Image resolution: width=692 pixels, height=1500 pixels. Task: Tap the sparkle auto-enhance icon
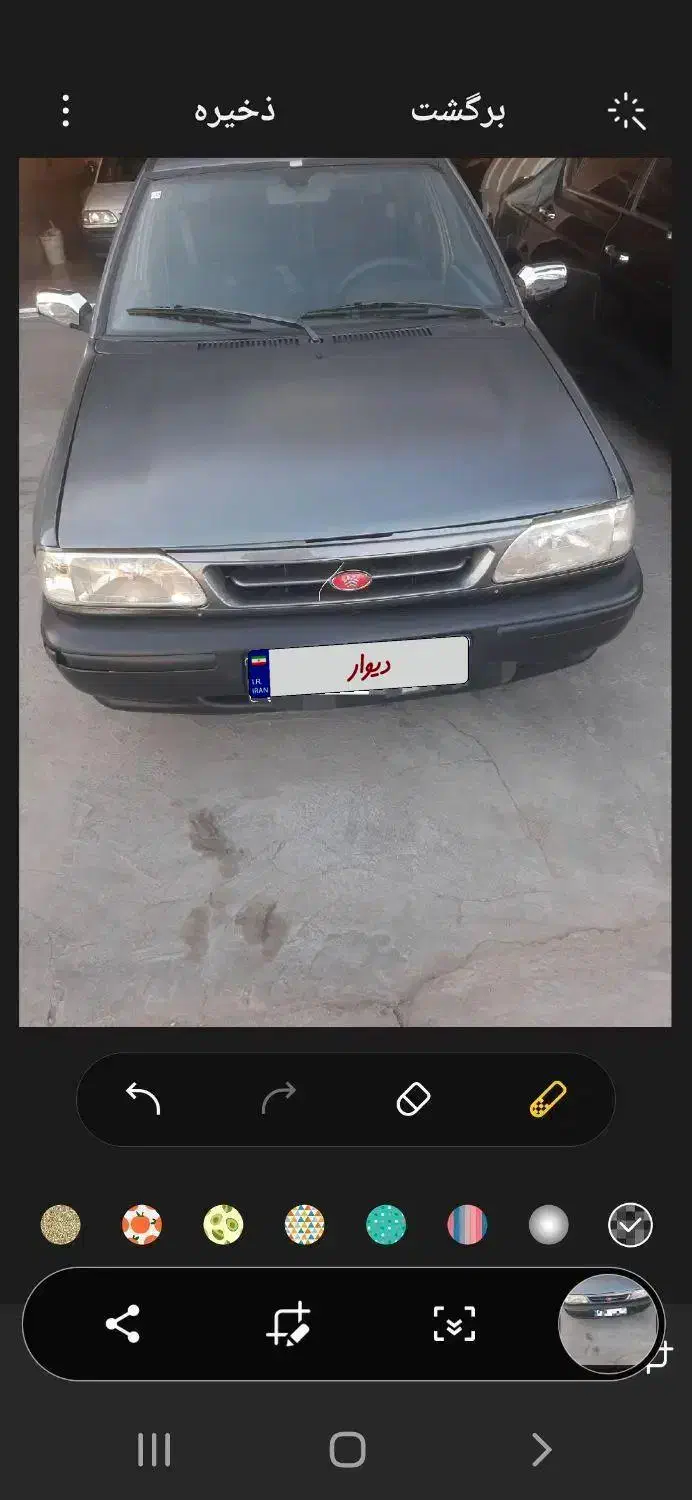[627, 112]
